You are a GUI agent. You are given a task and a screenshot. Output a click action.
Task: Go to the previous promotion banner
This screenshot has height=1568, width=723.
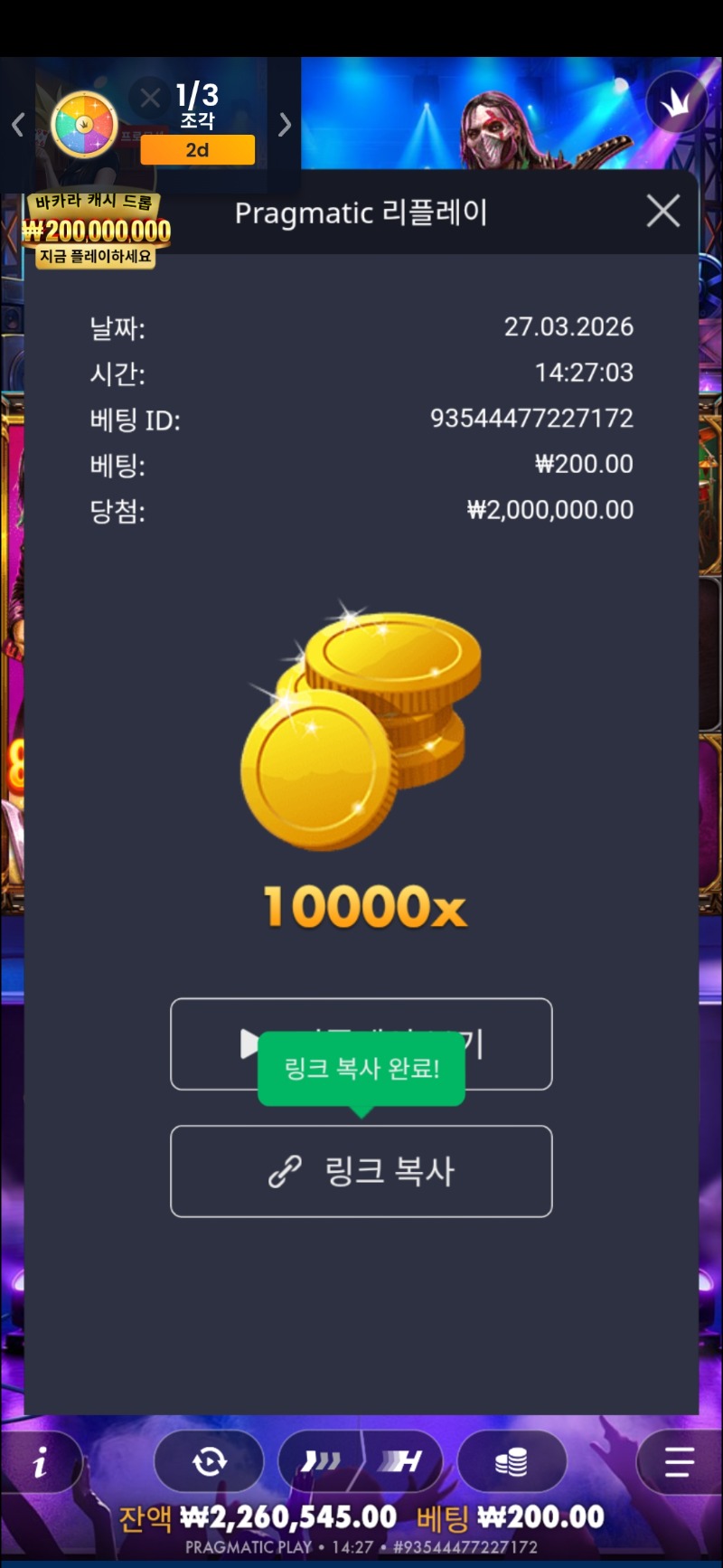point(17,125)
